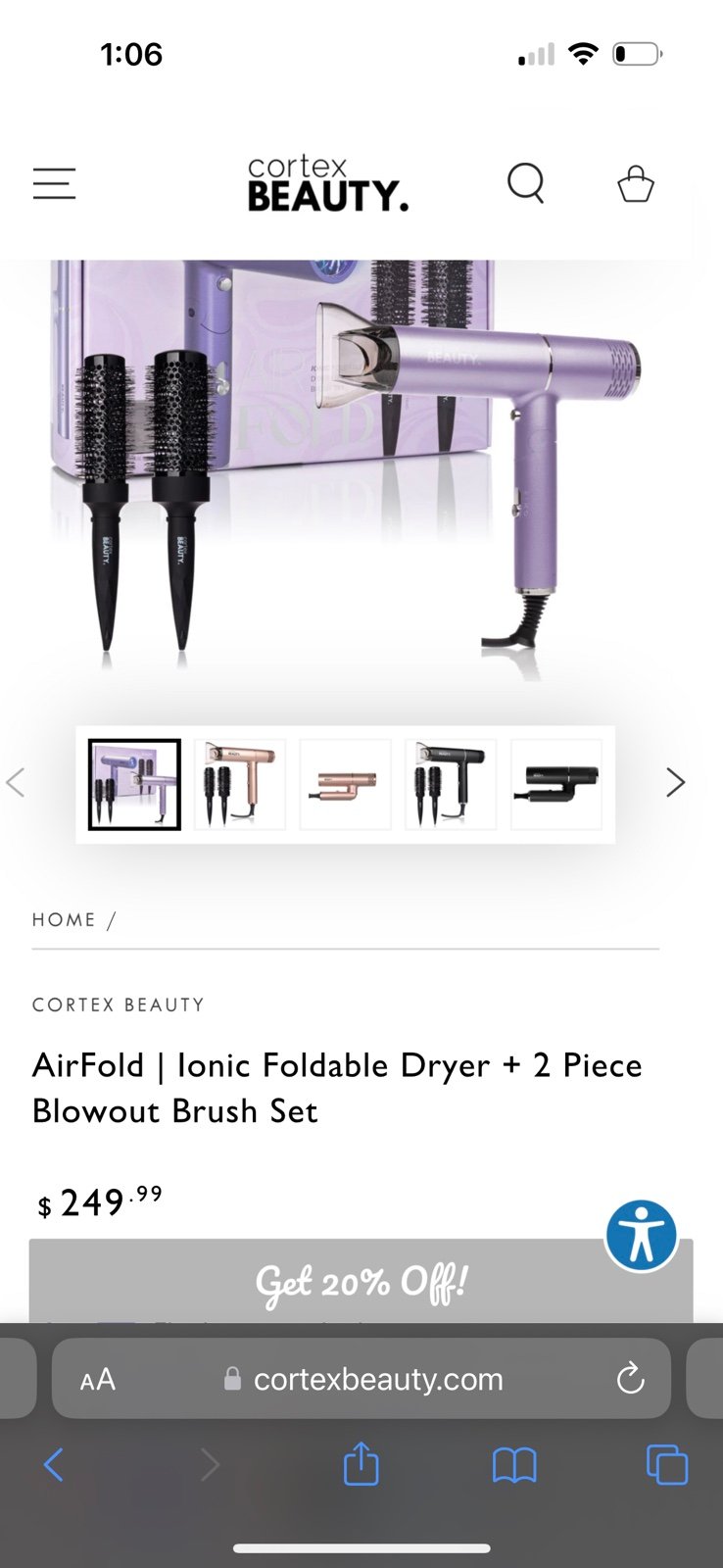
Task: Go to Cortex Beauty homepage logo
Action: (x=327, y=184)
